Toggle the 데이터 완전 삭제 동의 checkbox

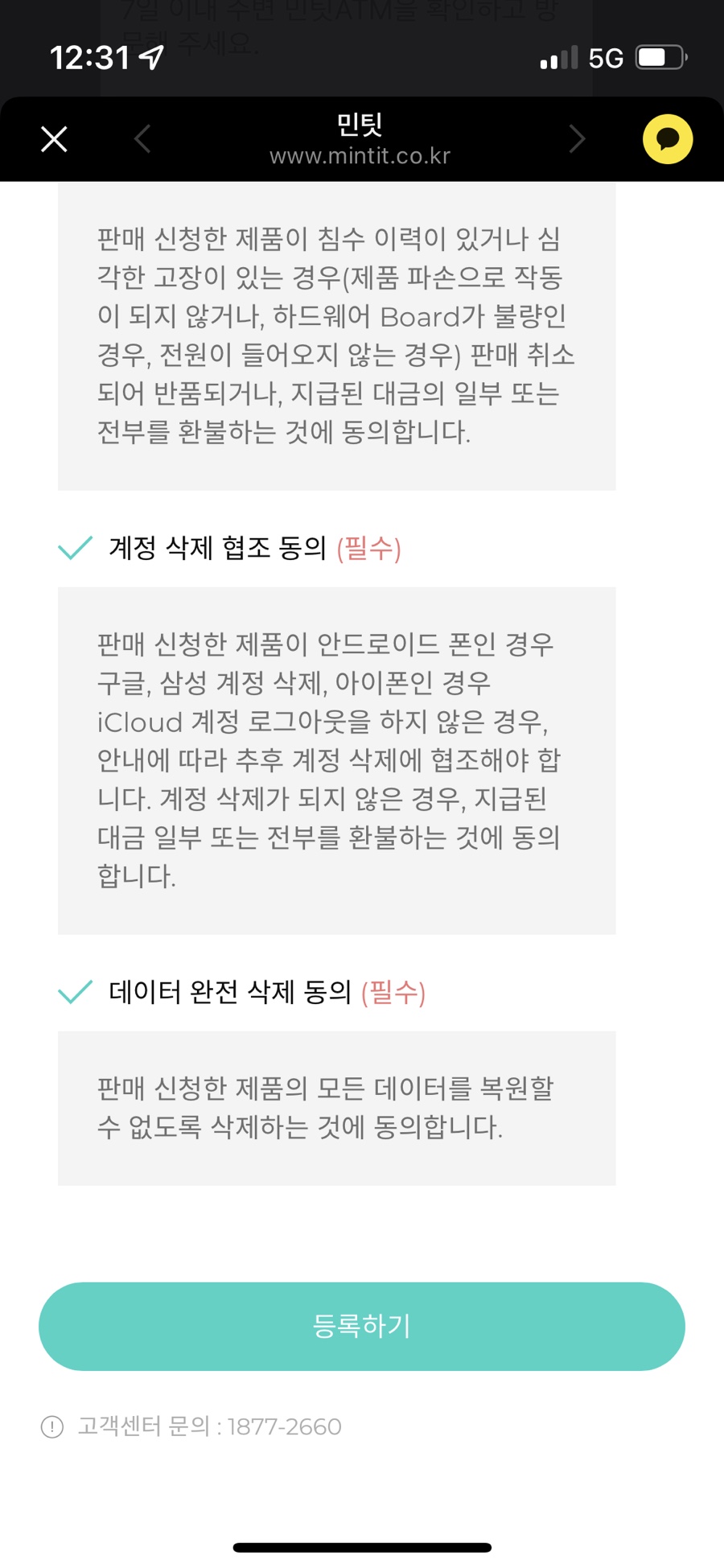[76, 992]
